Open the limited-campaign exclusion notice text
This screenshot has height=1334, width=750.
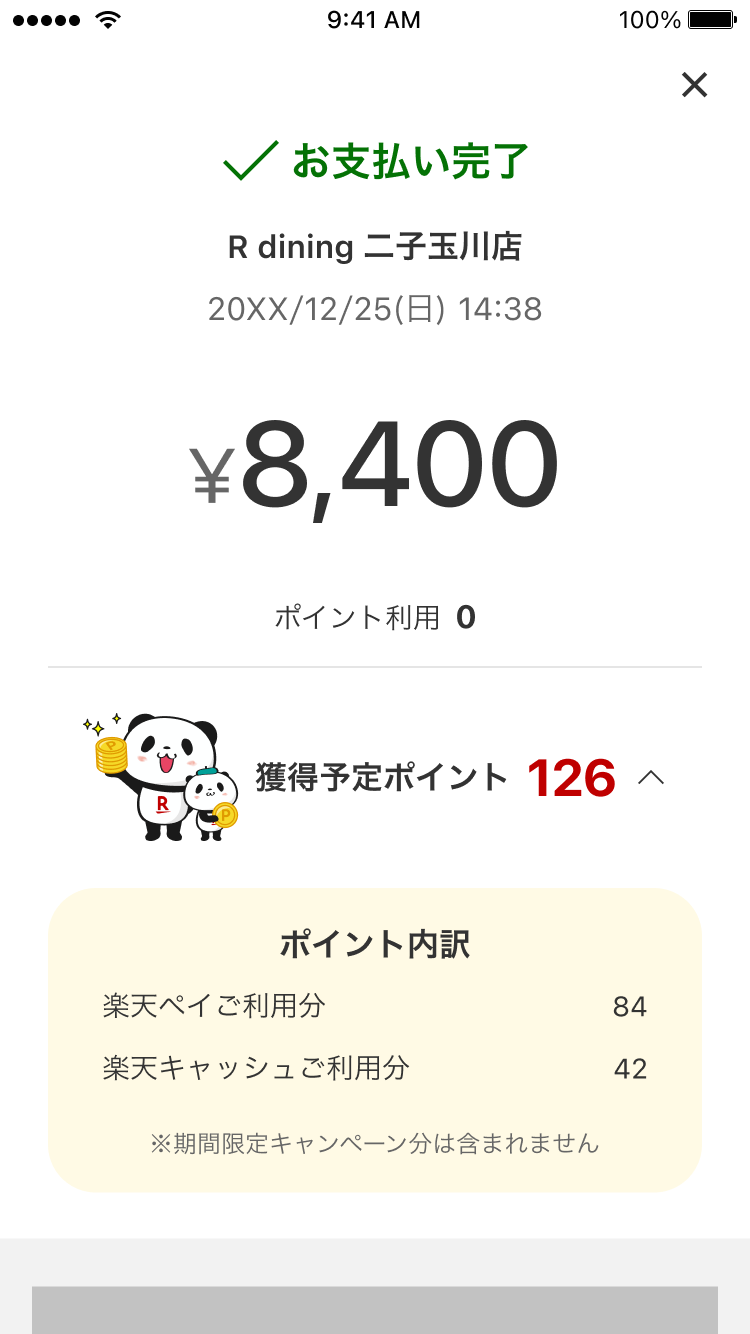pyautogui.click(x=375, y=1143)
